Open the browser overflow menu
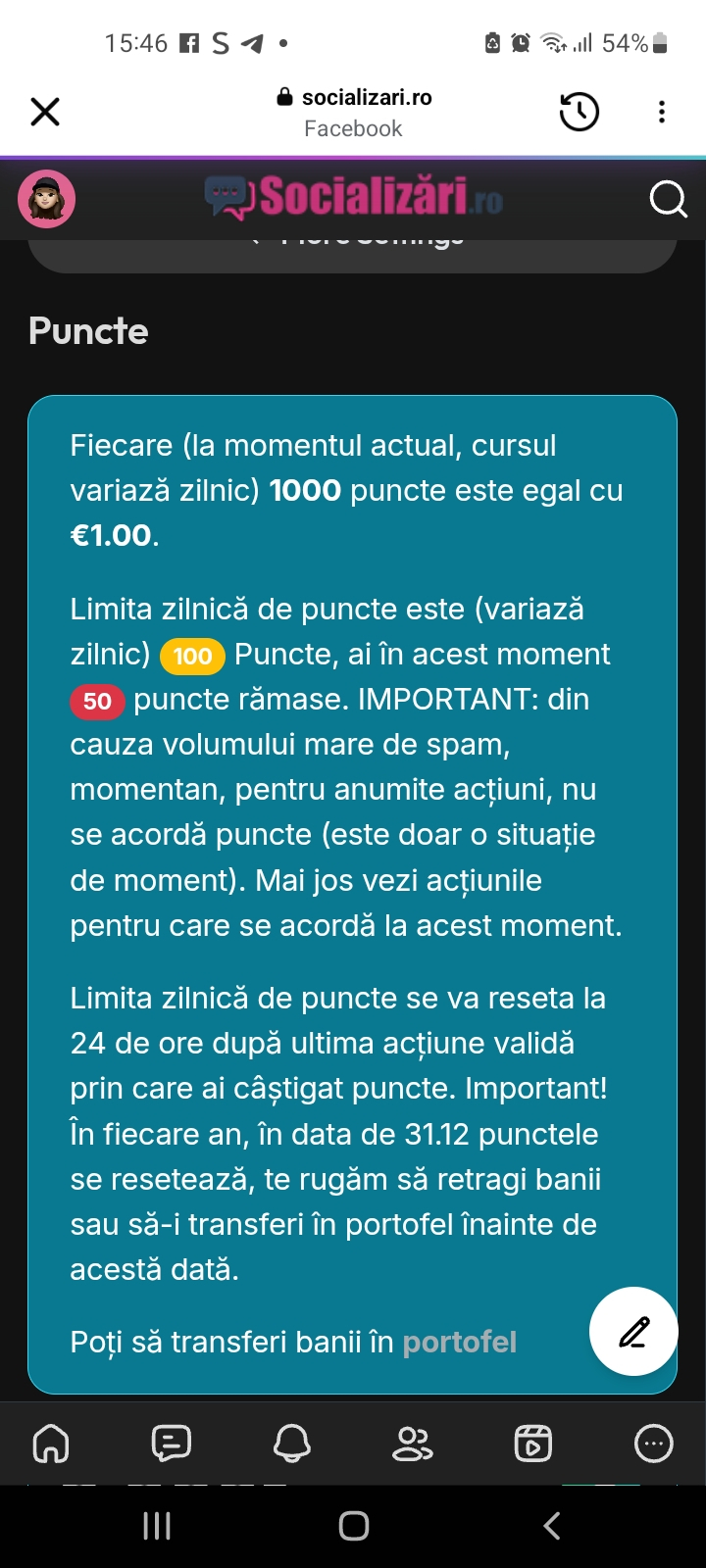The image size is (706, 1568). pyautogui.click(x=662, y=112)
